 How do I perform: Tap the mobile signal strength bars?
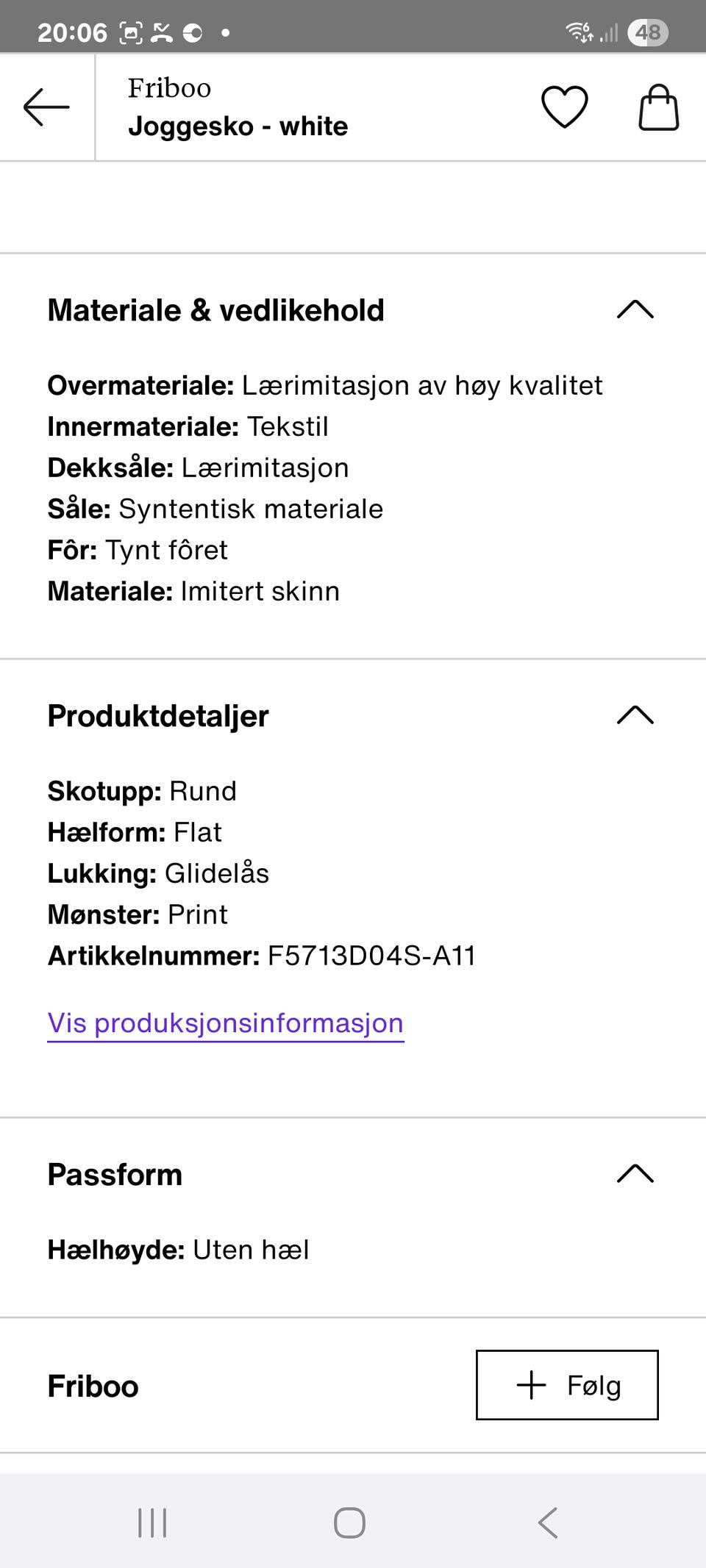(x=609, y=31)
